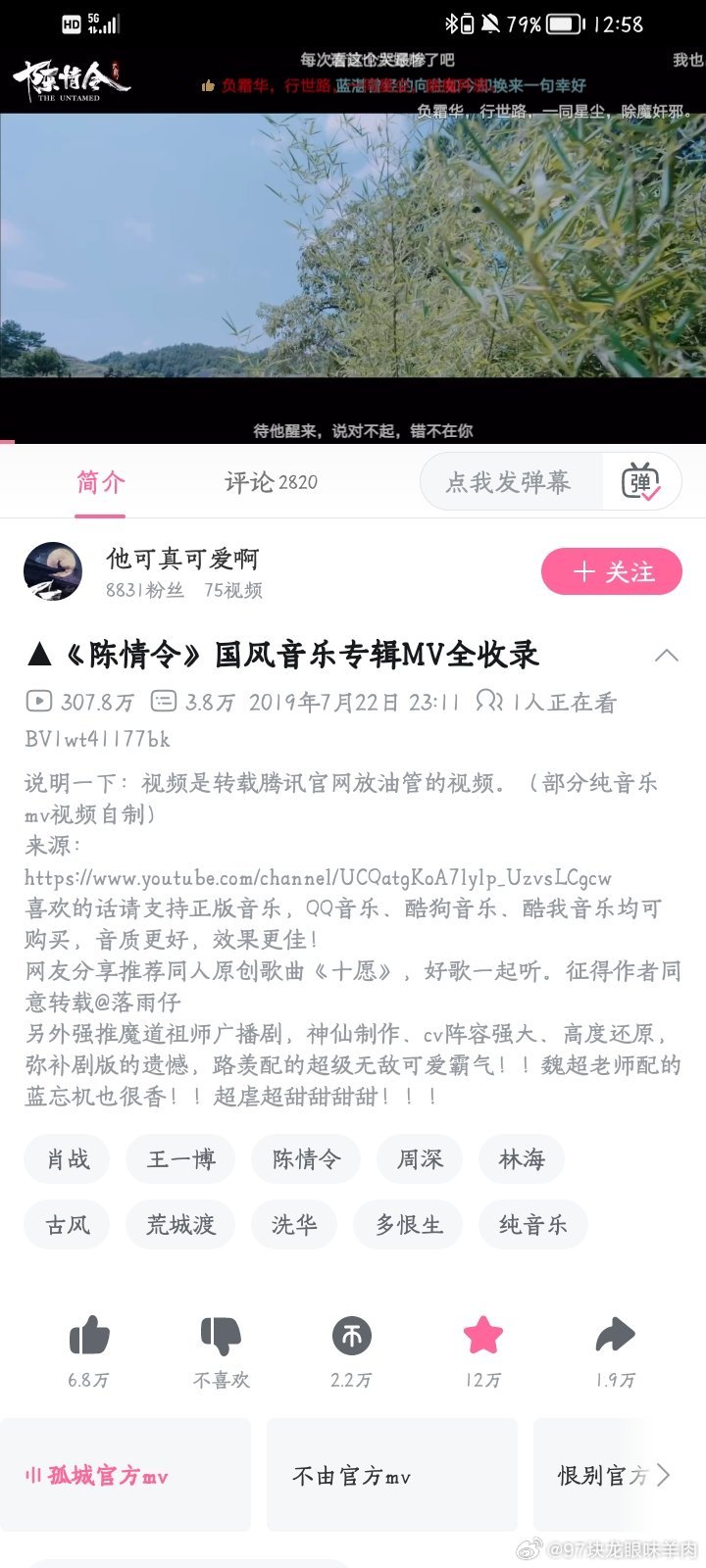Screen dimensions: 706x1568
Task: Follow uploader with the 关注 button
Action: coord(612,571)
